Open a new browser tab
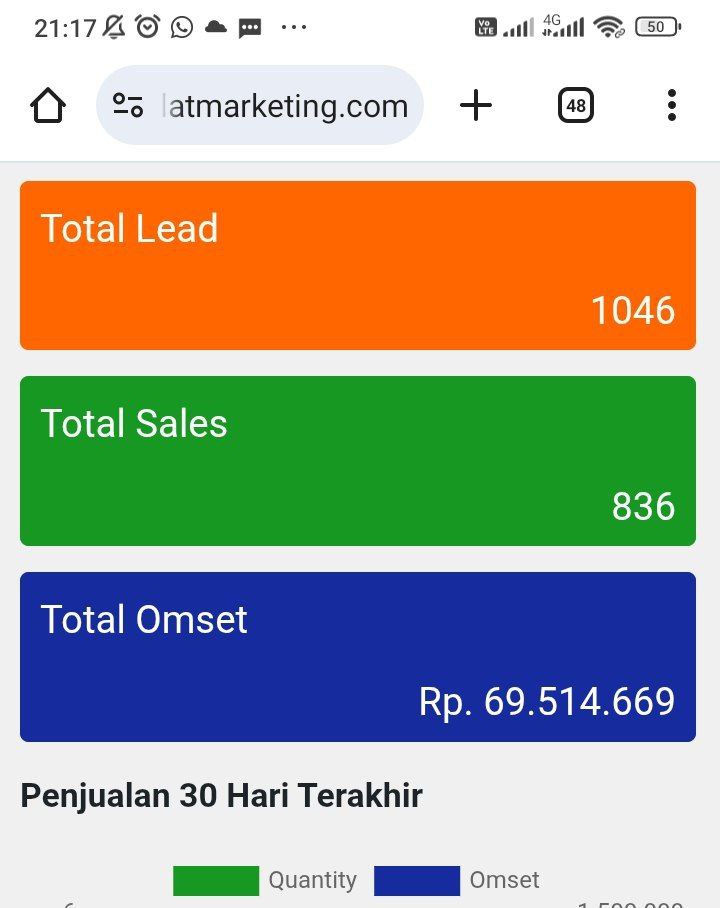The width and height of the screenshot is (720, 908). (476, 105)
